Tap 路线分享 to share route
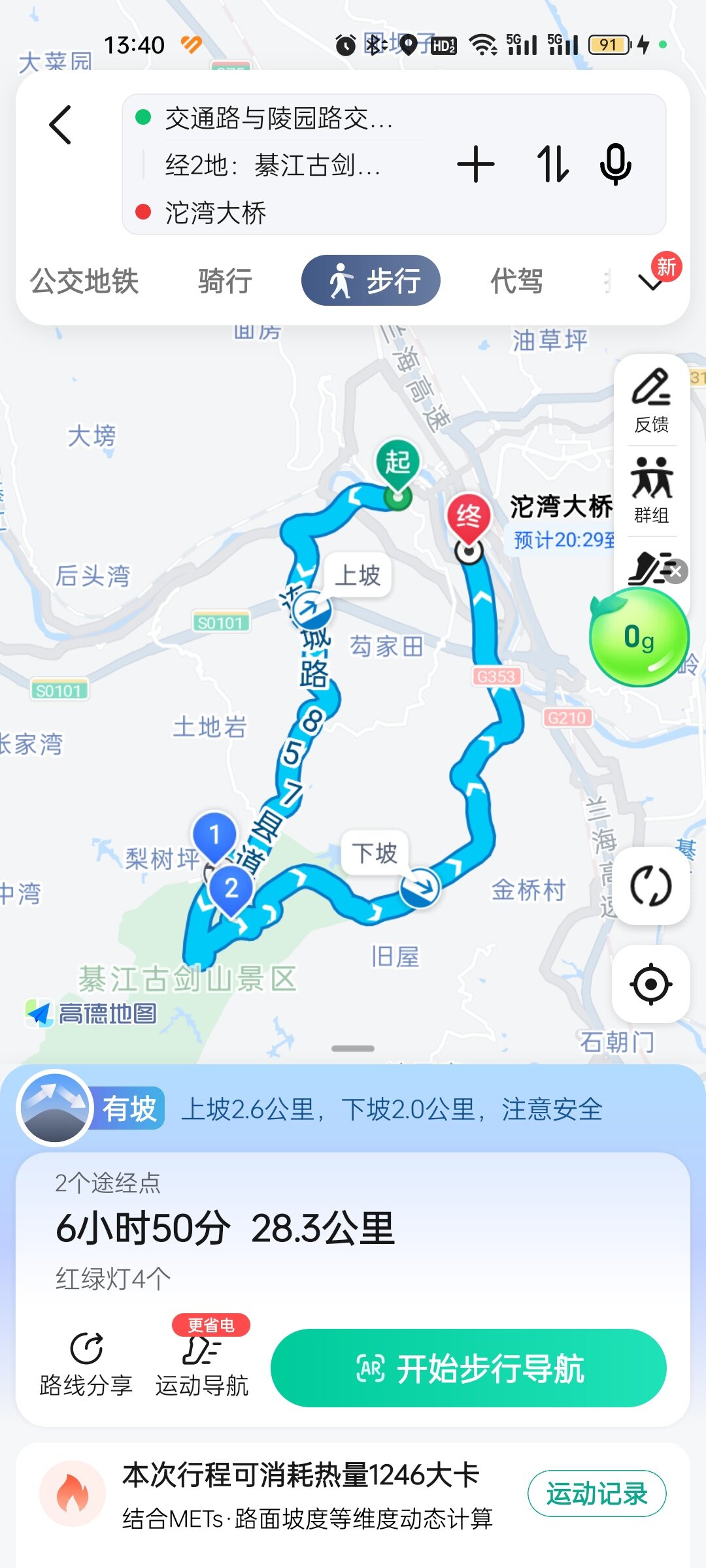The height and width of the screenshot is (1568, 706). tap(86, 1365)
